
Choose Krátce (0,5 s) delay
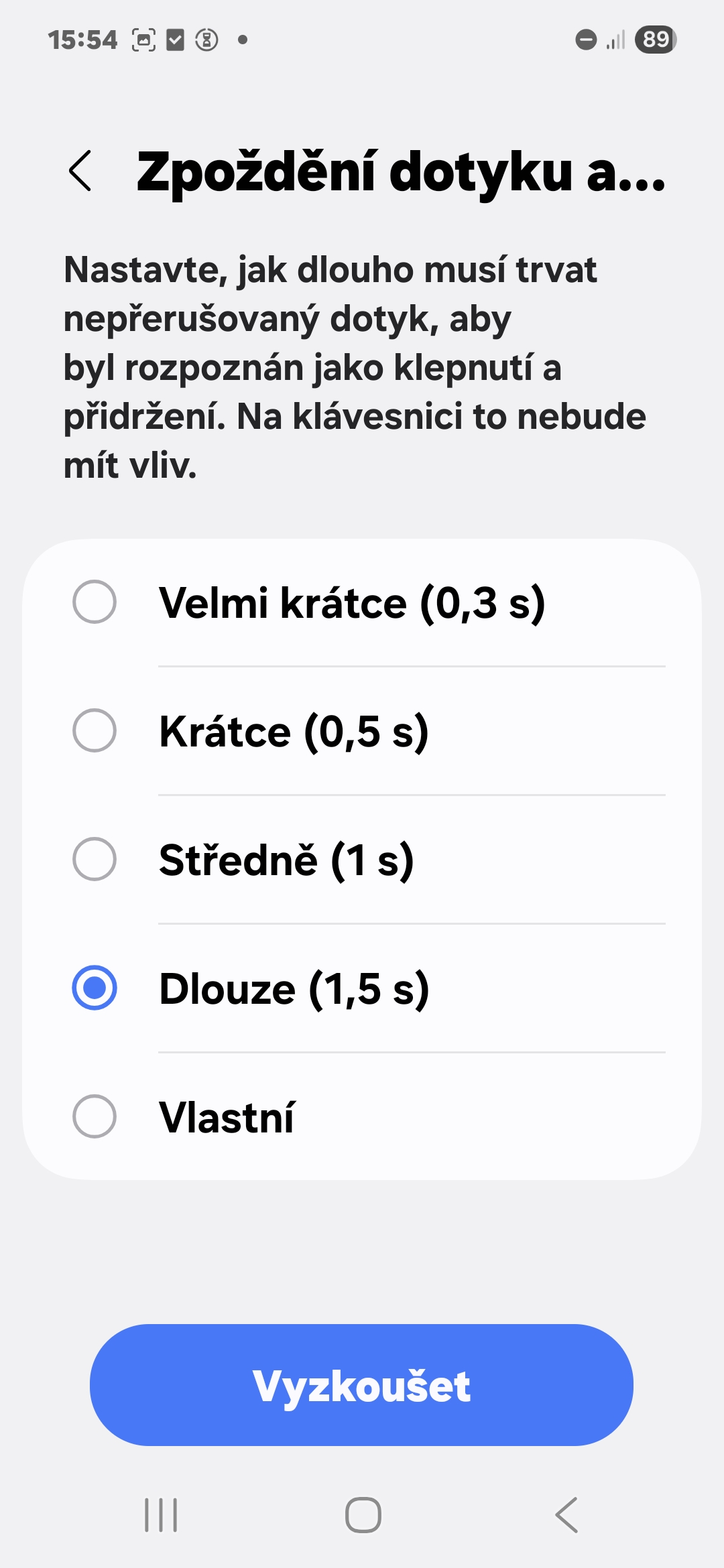point(362,731)
